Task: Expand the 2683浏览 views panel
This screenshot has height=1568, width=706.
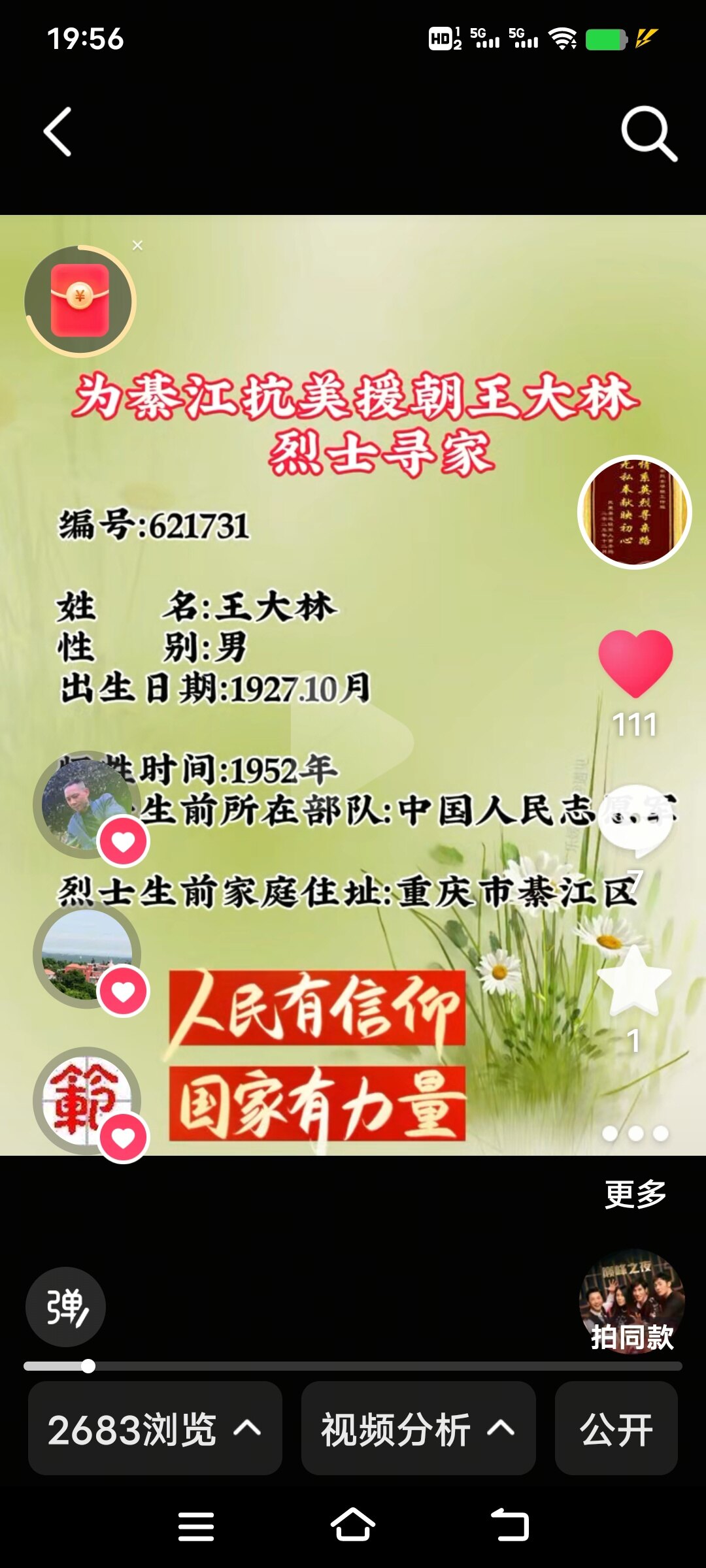Action: point(155,1429)
